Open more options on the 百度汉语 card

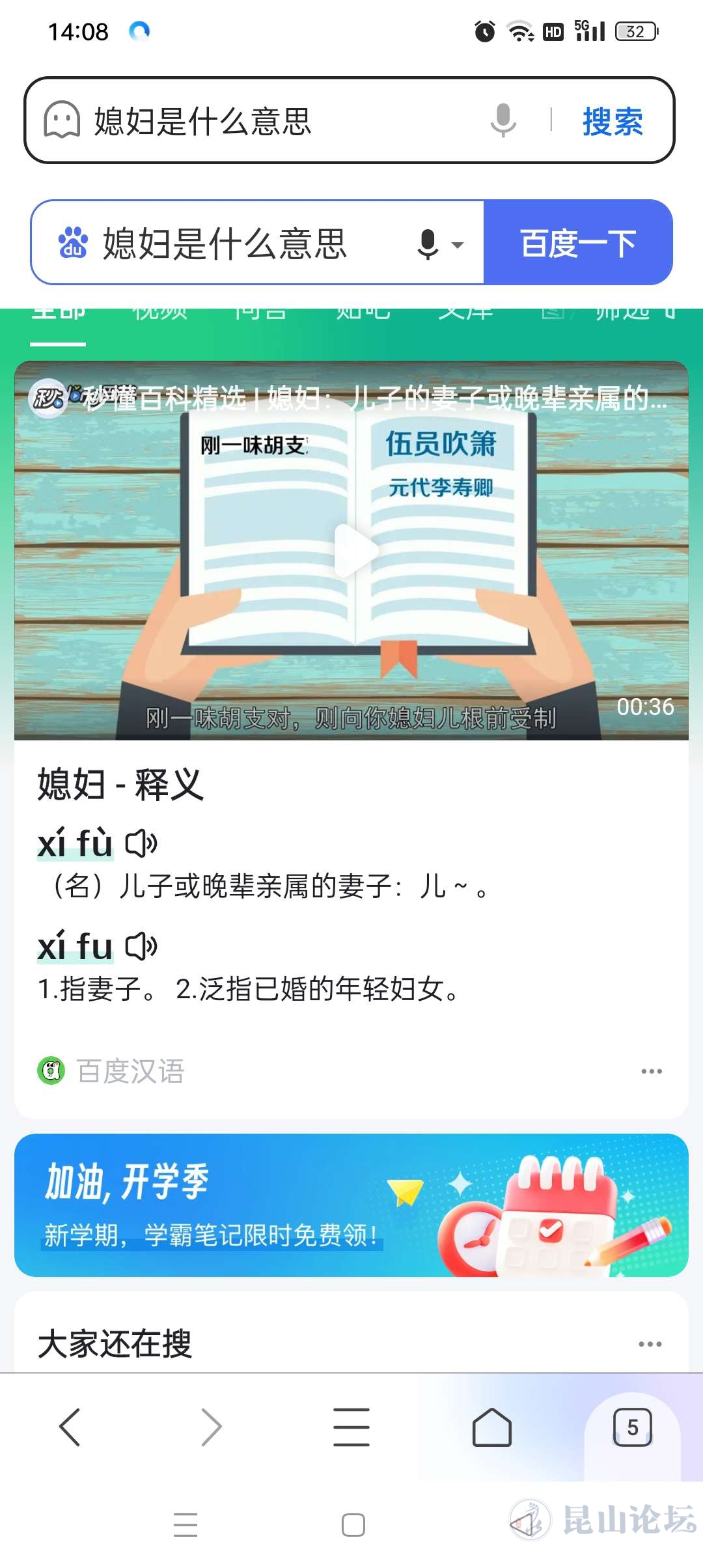(x=651, y=1071)
